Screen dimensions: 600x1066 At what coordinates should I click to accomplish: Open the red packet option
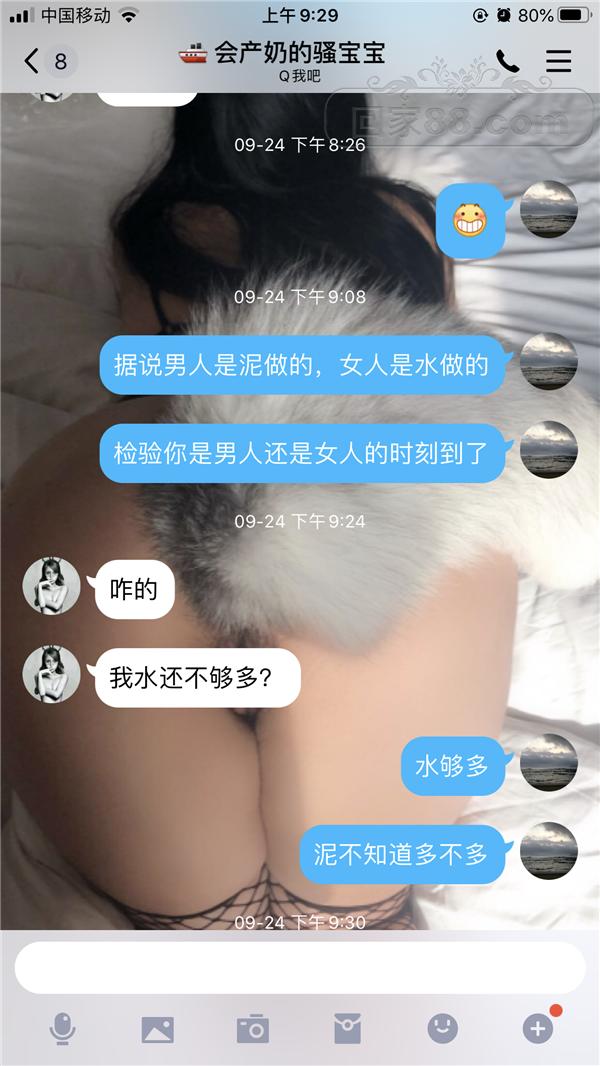click(x=347, y=1028)
